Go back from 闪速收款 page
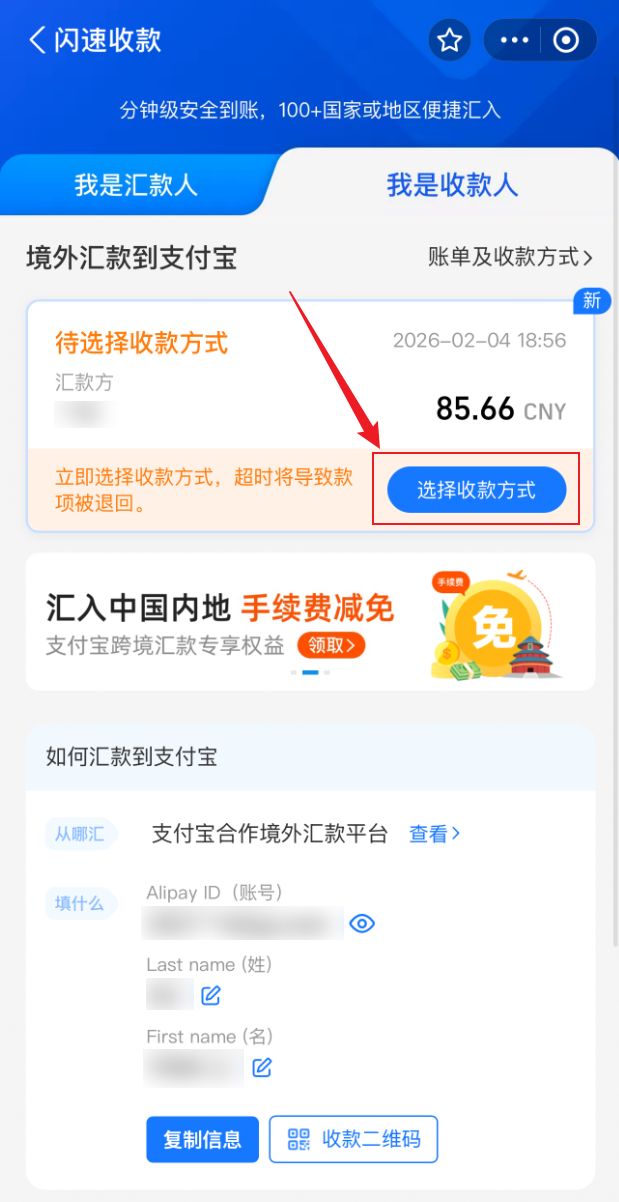 click(38, 40)
